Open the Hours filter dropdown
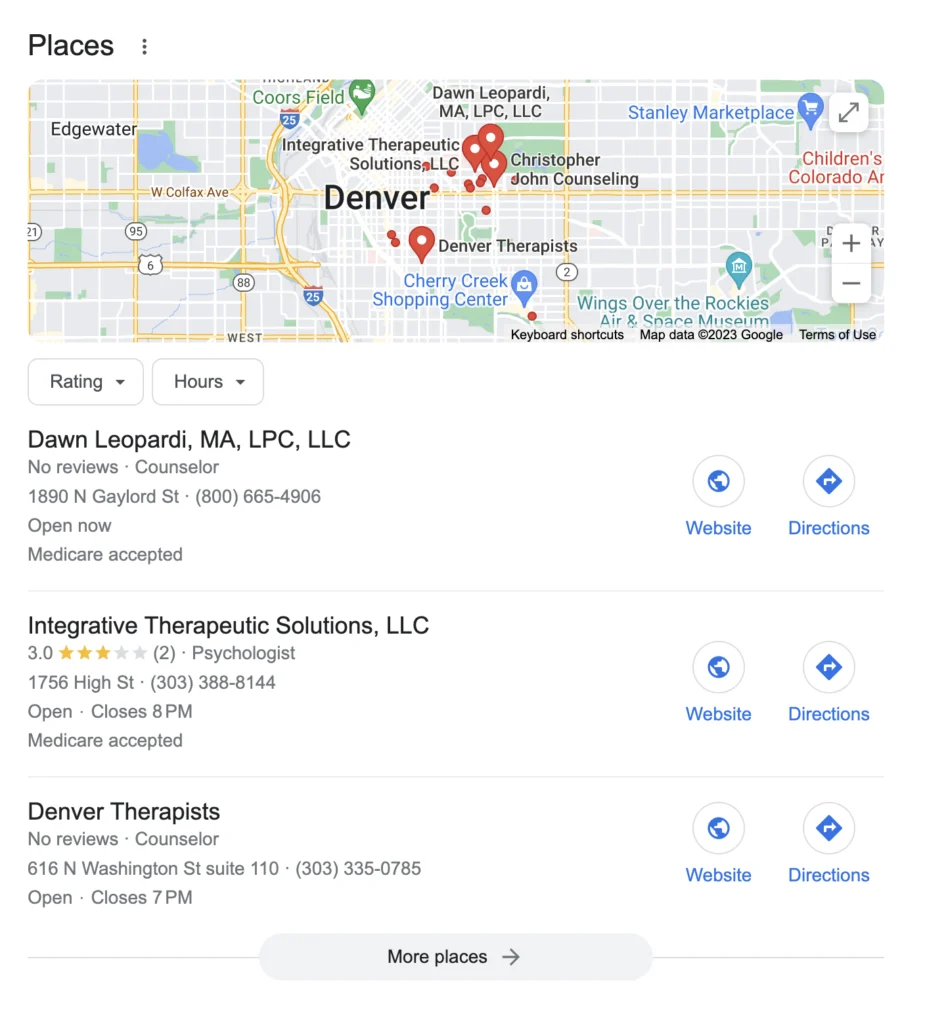 coord(207,381)
